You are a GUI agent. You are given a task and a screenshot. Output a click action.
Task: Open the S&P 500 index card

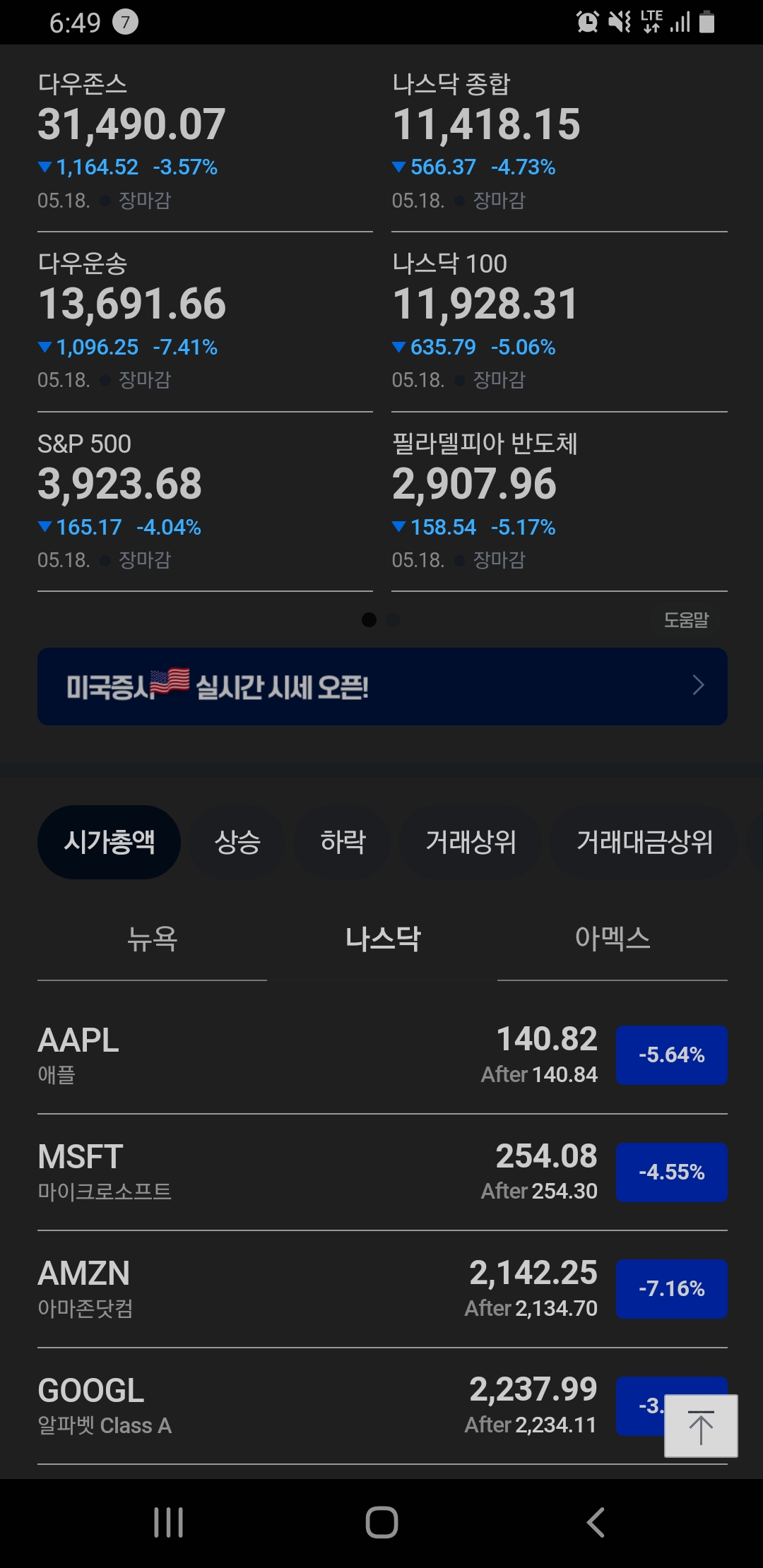[205, 501]
